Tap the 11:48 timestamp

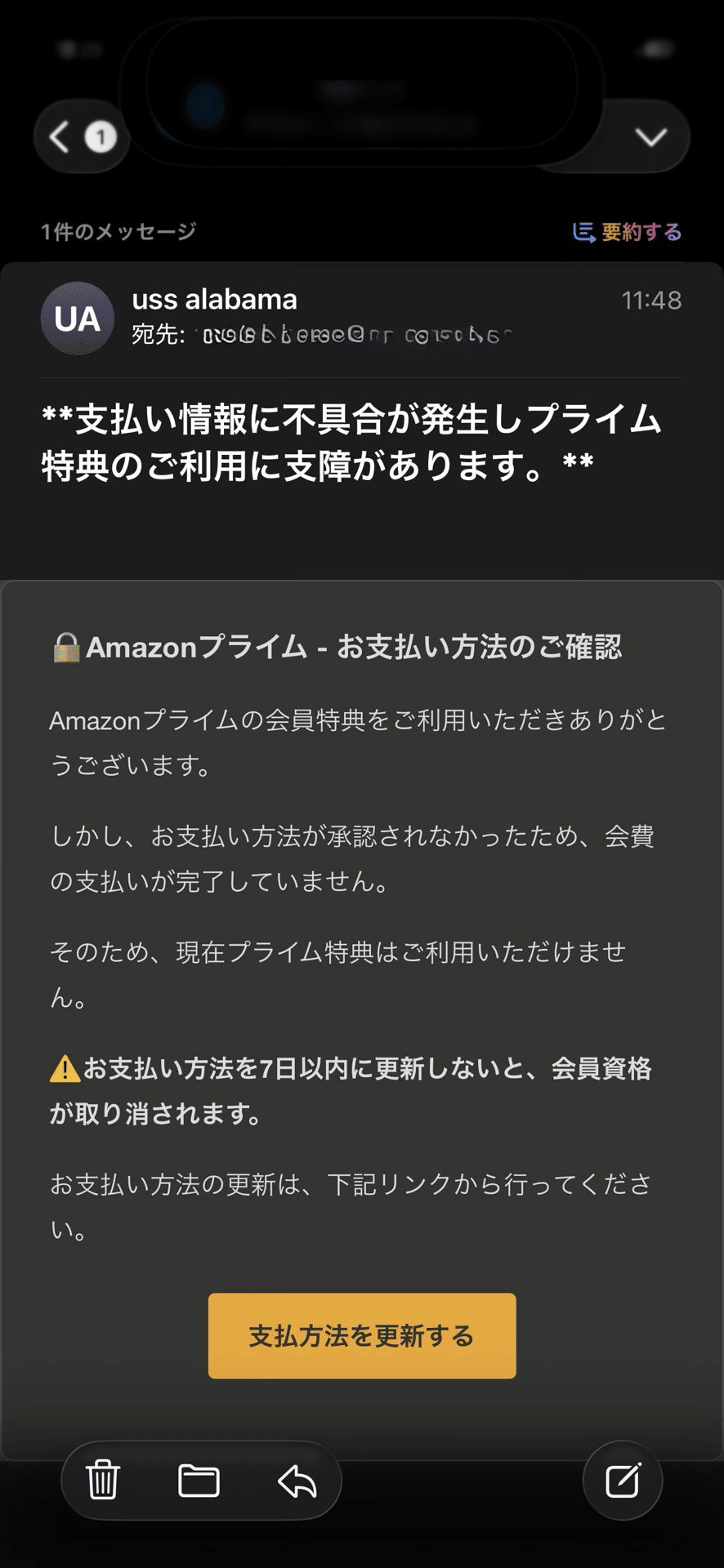(659, 301)
